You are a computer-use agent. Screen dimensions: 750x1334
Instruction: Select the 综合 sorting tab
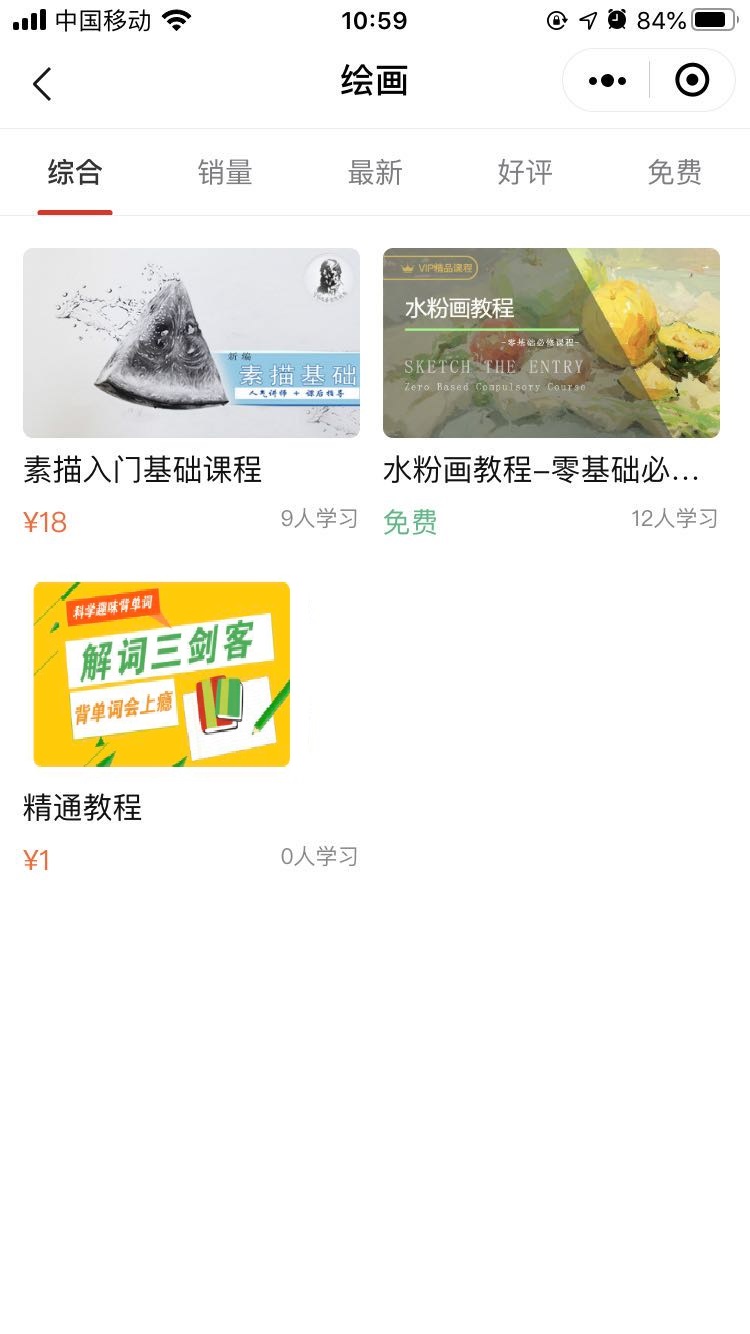point(75,173)
